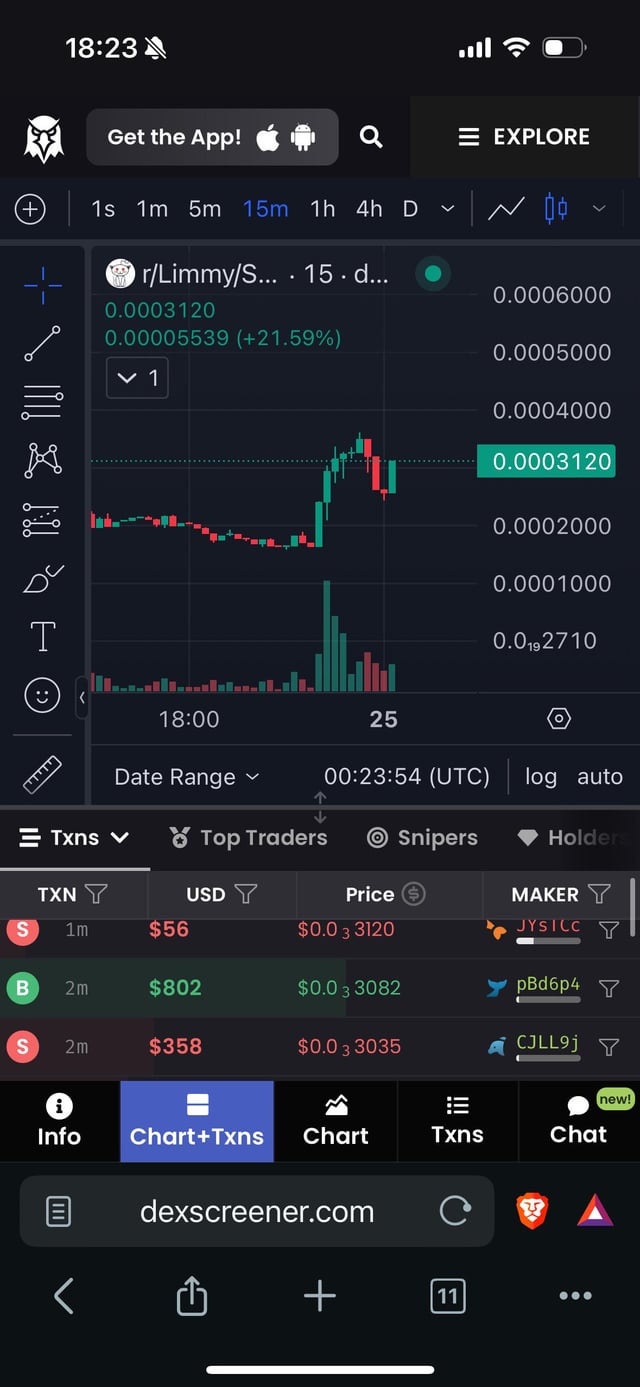
Task: Select the text tool in drawing toolbar
Action: pos(42,636)
